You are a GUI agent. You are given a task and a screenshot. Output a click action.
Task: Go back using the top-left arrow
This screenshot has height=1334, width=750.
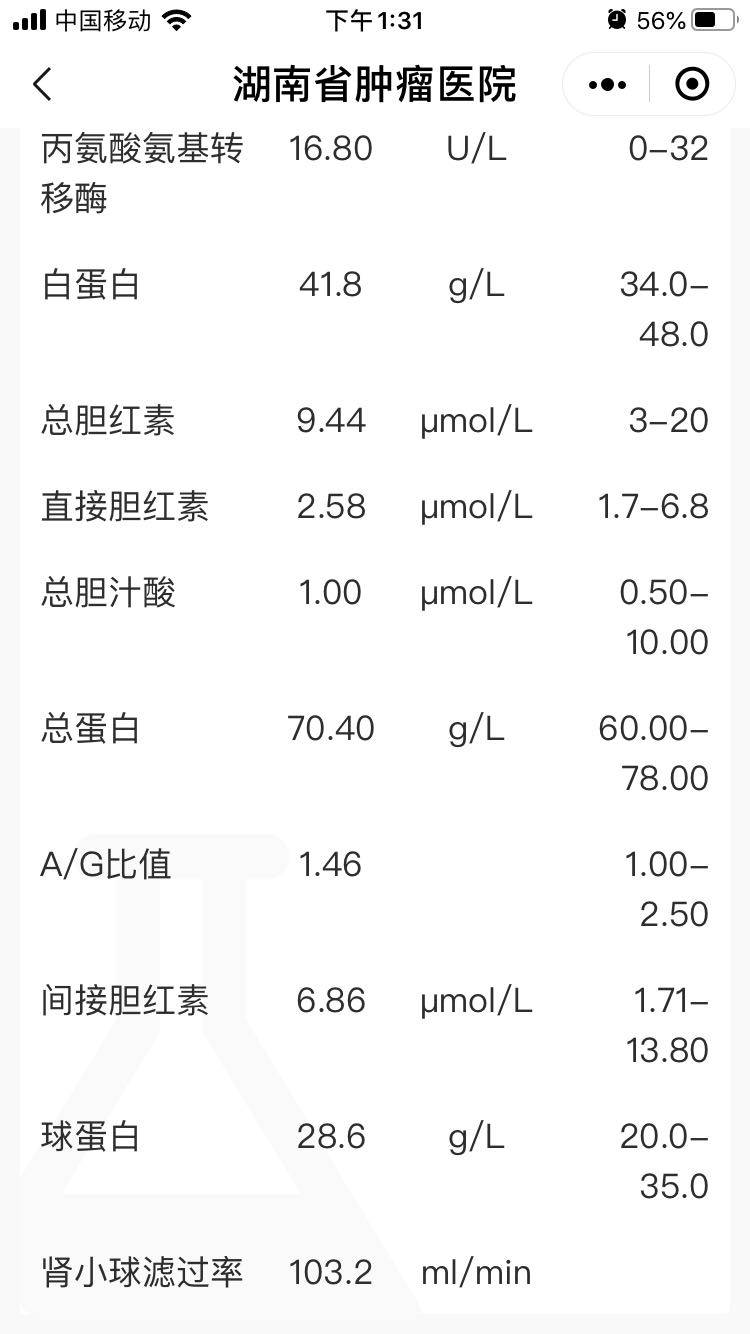coord(42,85)
